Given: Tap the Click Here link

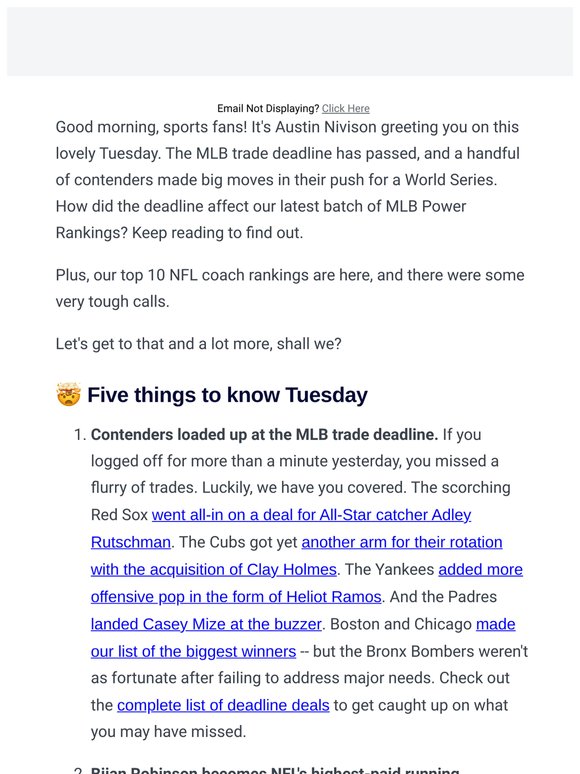Looking at the screenshot, I should point(346,109).
